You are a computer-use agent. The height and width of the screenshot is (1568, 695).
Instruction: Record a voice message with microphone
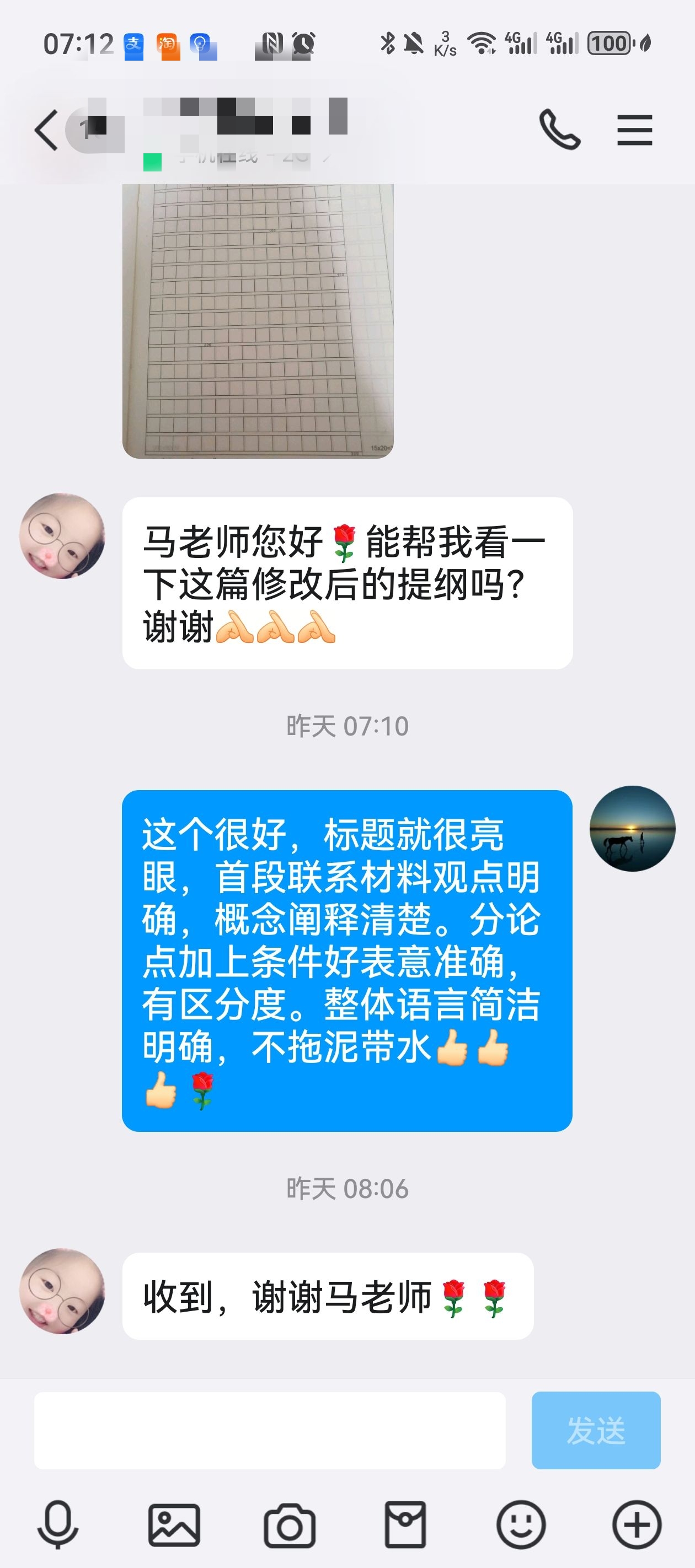(58, 1526)
